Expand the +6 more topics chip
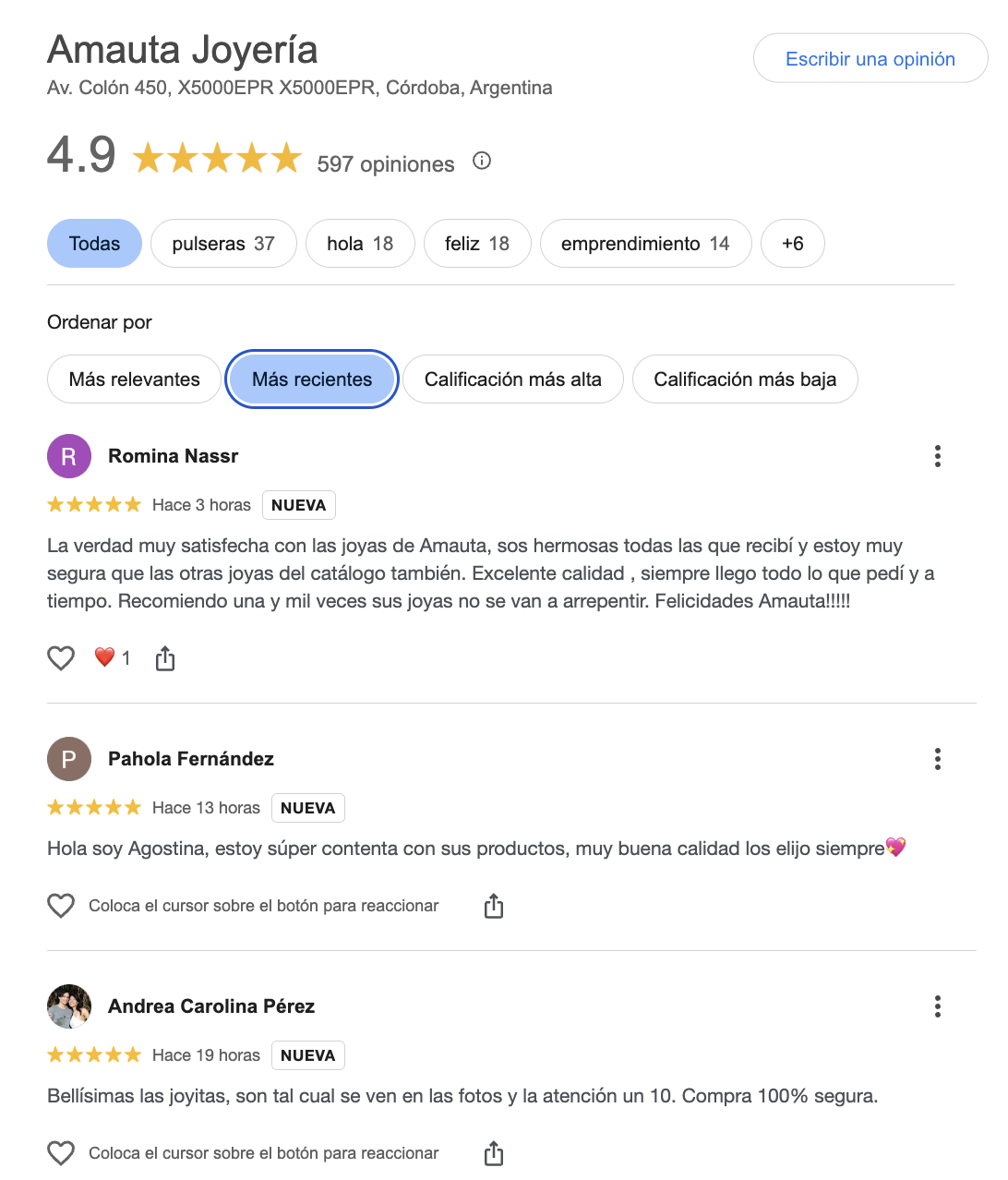Viewport: 1008px width, 1180px height. tap(792, 244)
